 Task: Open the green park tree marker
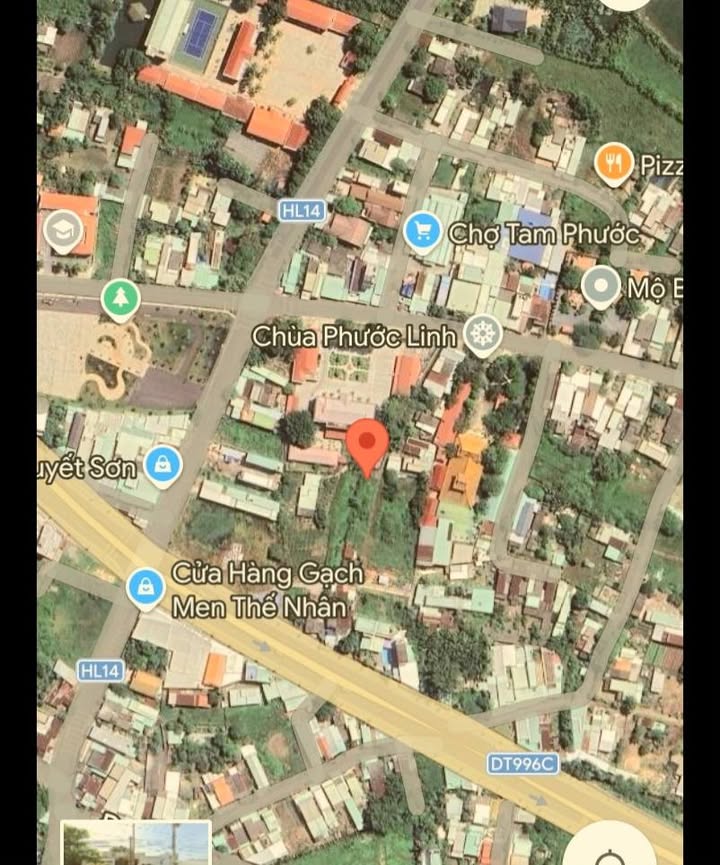tap(120, 297)
